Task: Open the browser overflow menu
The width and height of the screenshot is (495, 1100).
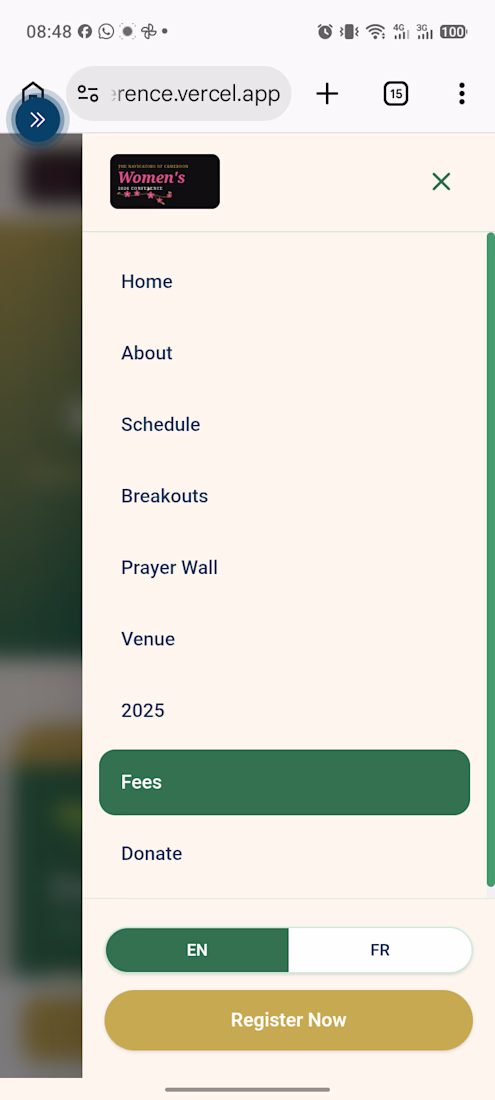Action: click(461, 93)
